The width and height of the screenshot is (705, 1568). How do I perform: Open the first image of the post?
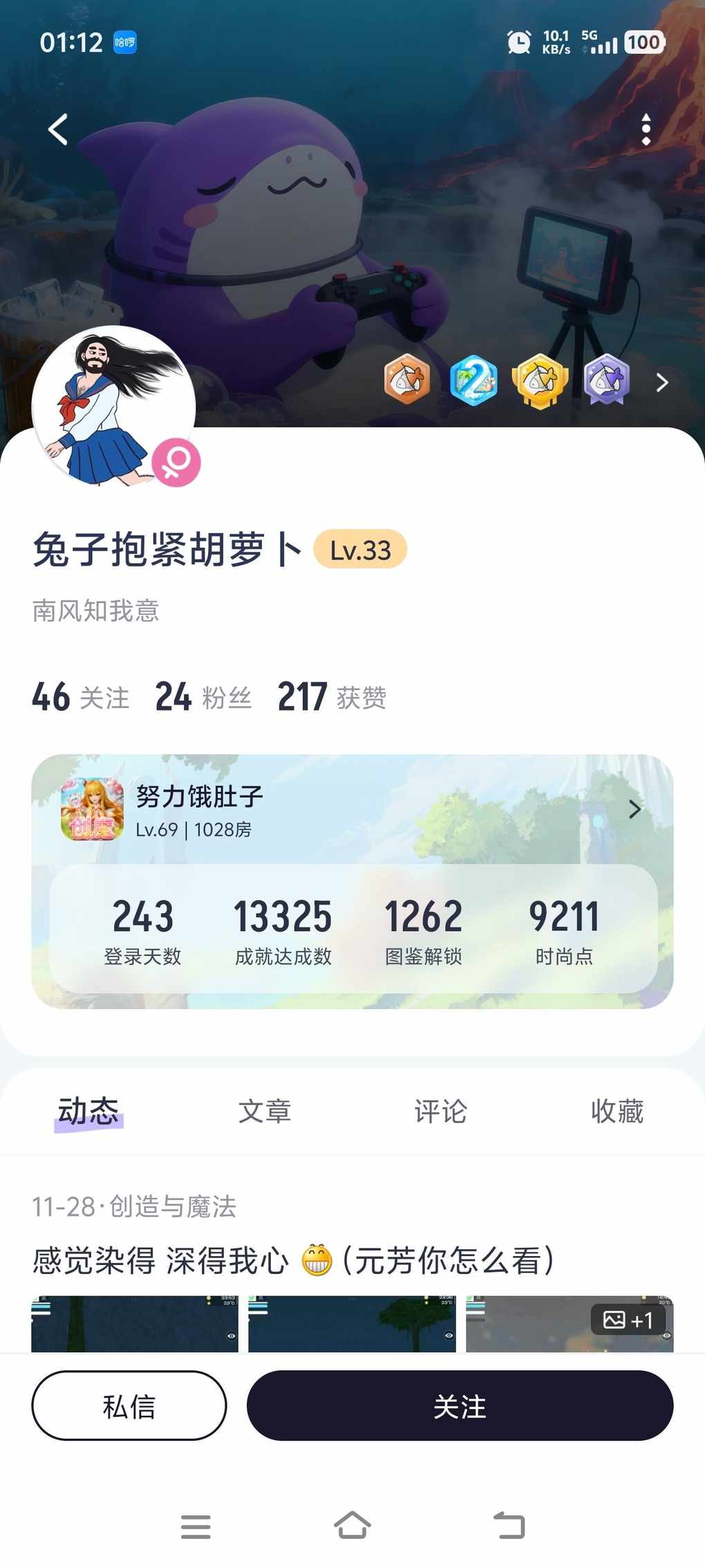pyautogui.click(x=135, y=1324)
